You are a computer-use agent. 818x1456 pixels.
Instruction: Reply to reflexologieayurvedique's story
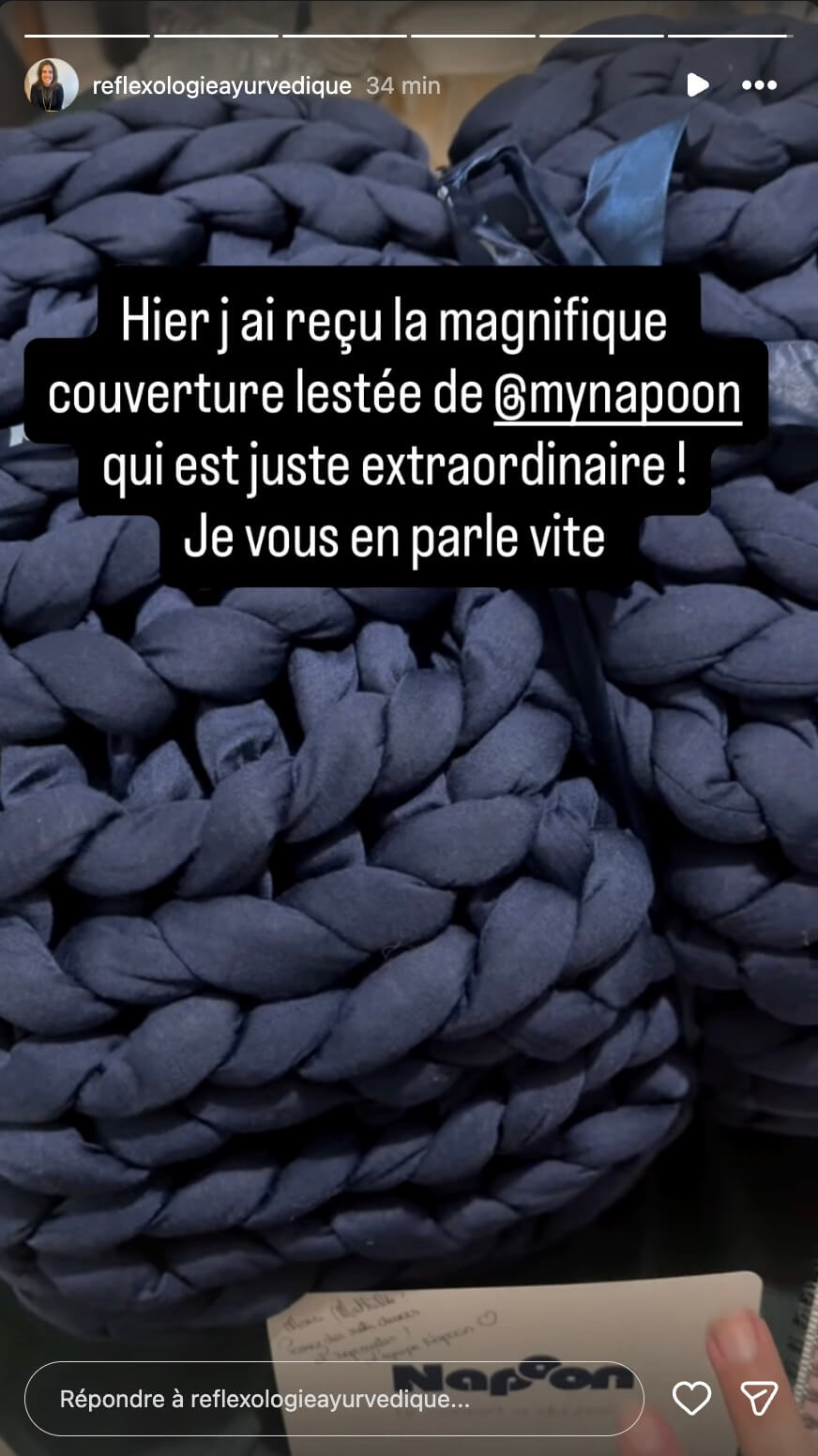(334, 1400)
